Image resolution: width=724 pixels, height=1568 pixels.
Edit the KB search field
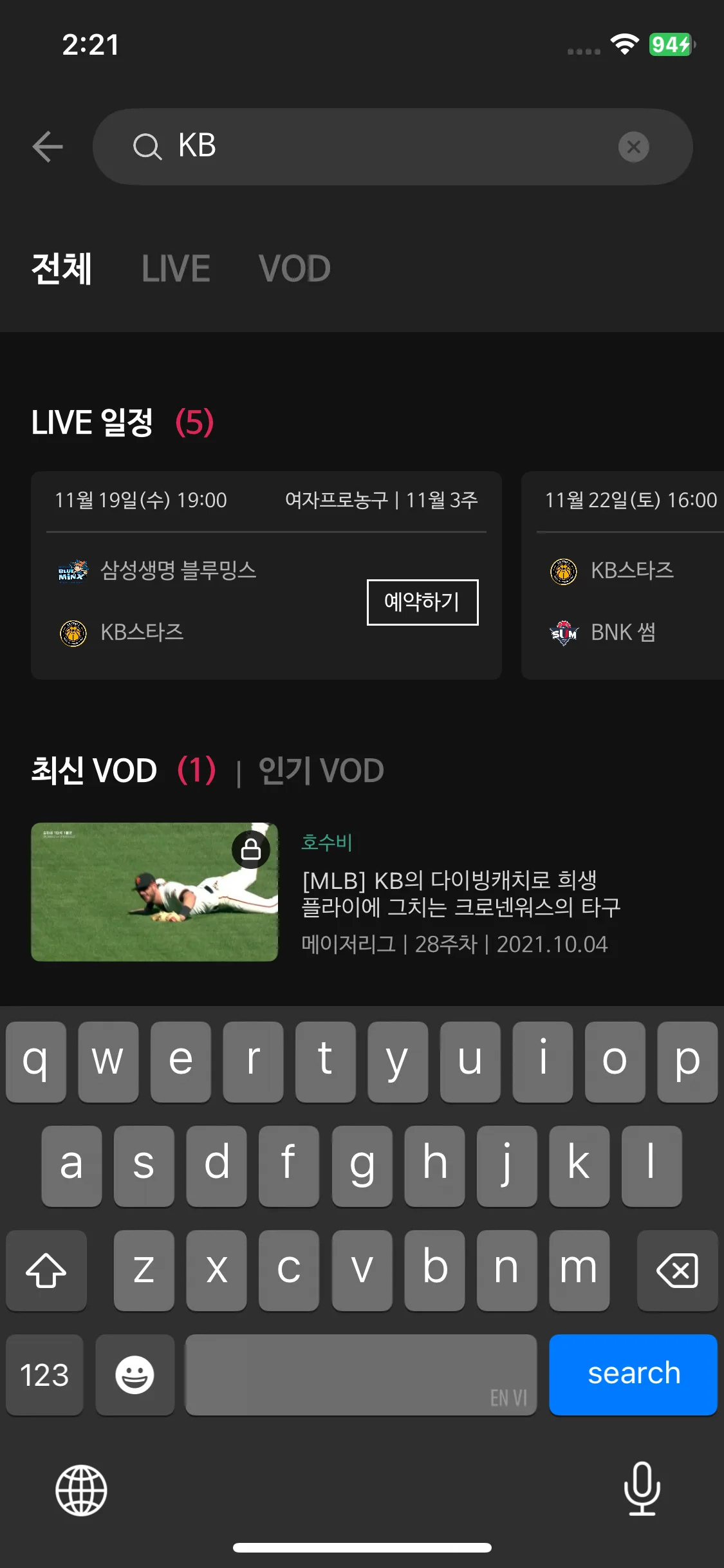pos(386,147)
